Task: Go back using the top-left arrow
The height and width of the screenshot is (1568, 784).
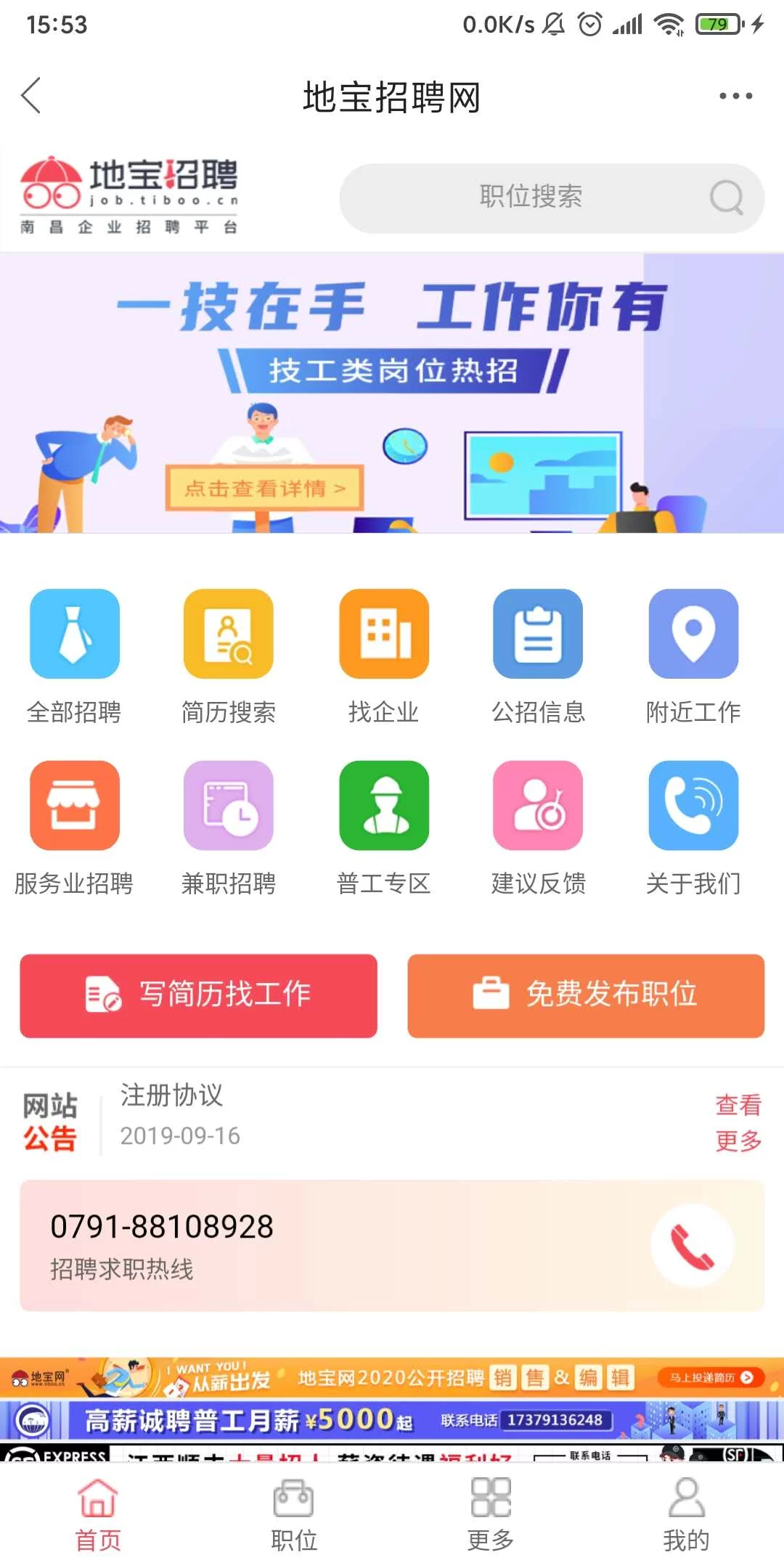Action: tap(31, 96)
